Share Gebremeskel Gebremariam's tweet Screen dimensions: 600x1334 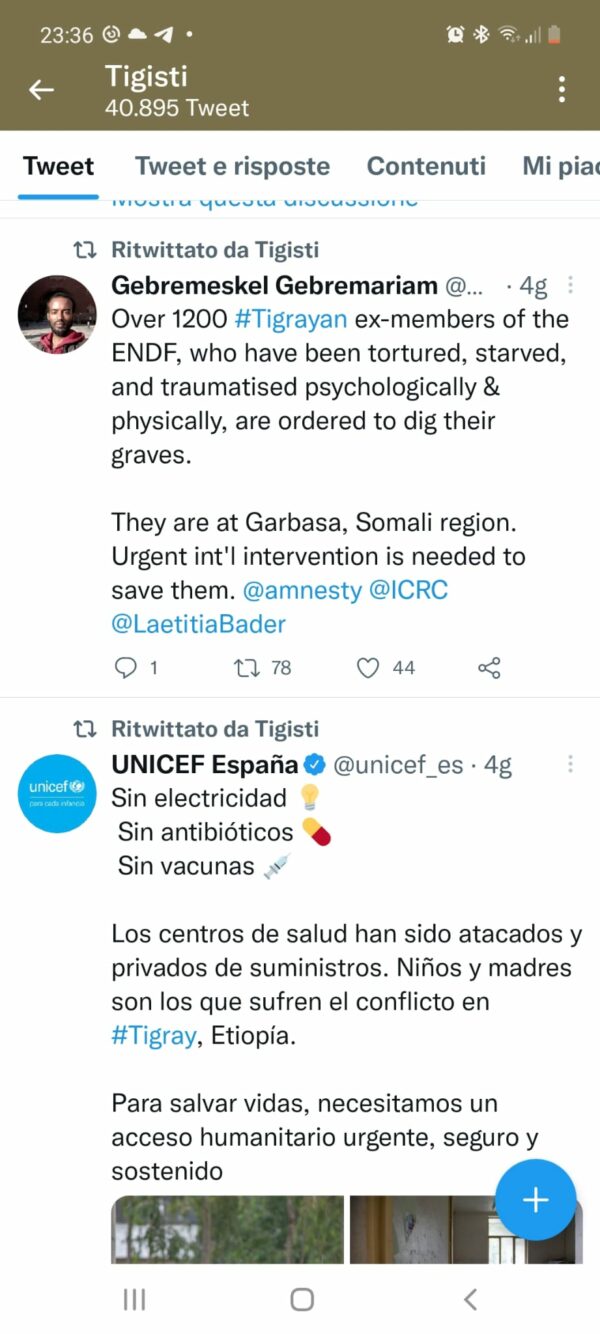489,667
